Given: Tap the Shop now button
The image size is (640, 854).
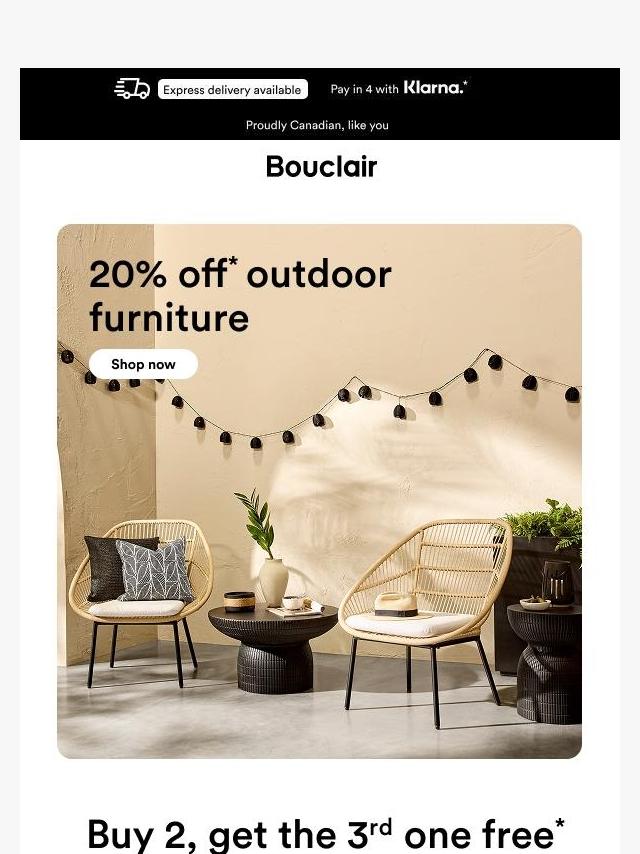Looking at the screenshot, I should 143,364.
